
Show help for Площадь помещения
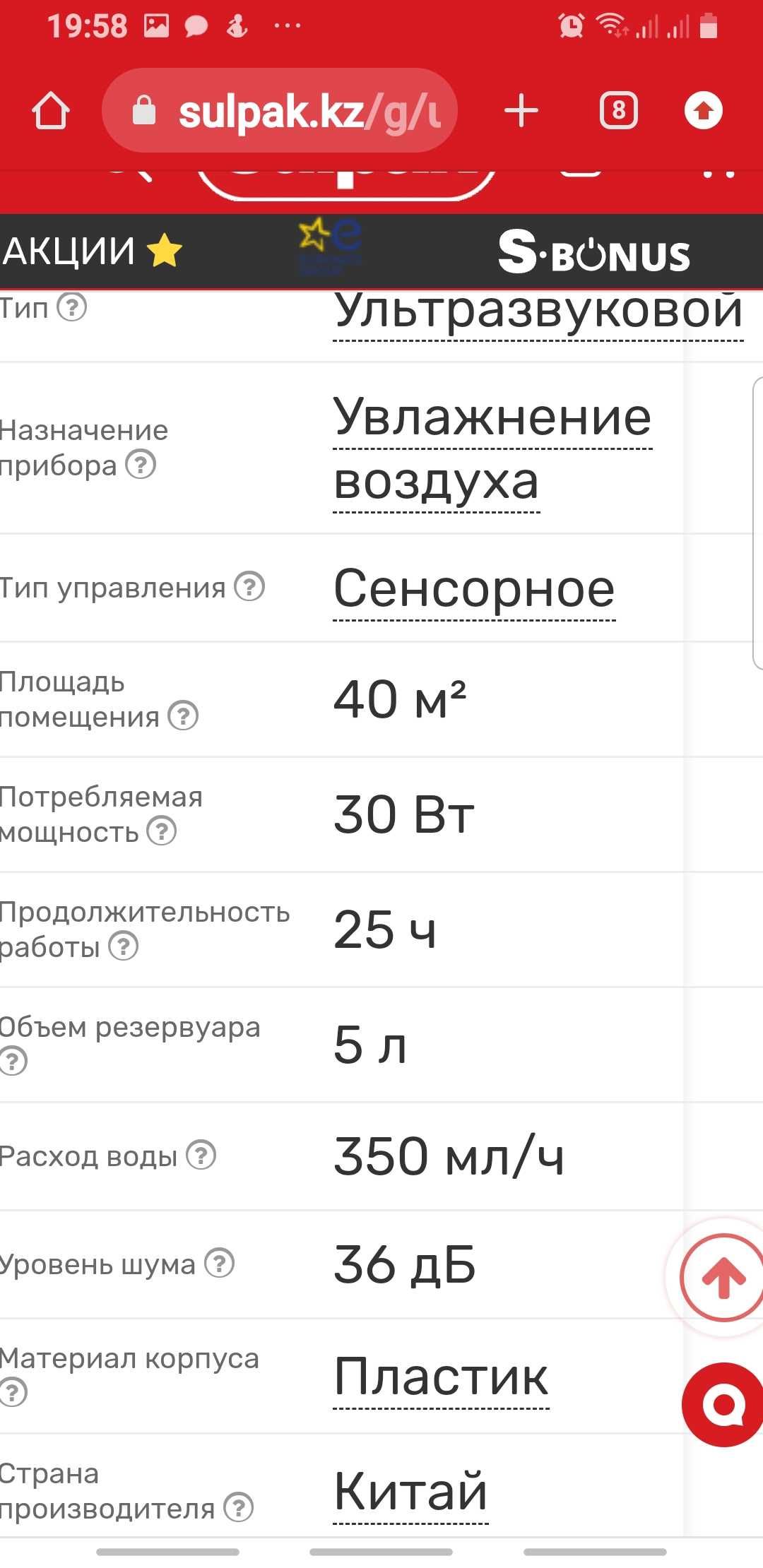183,715
